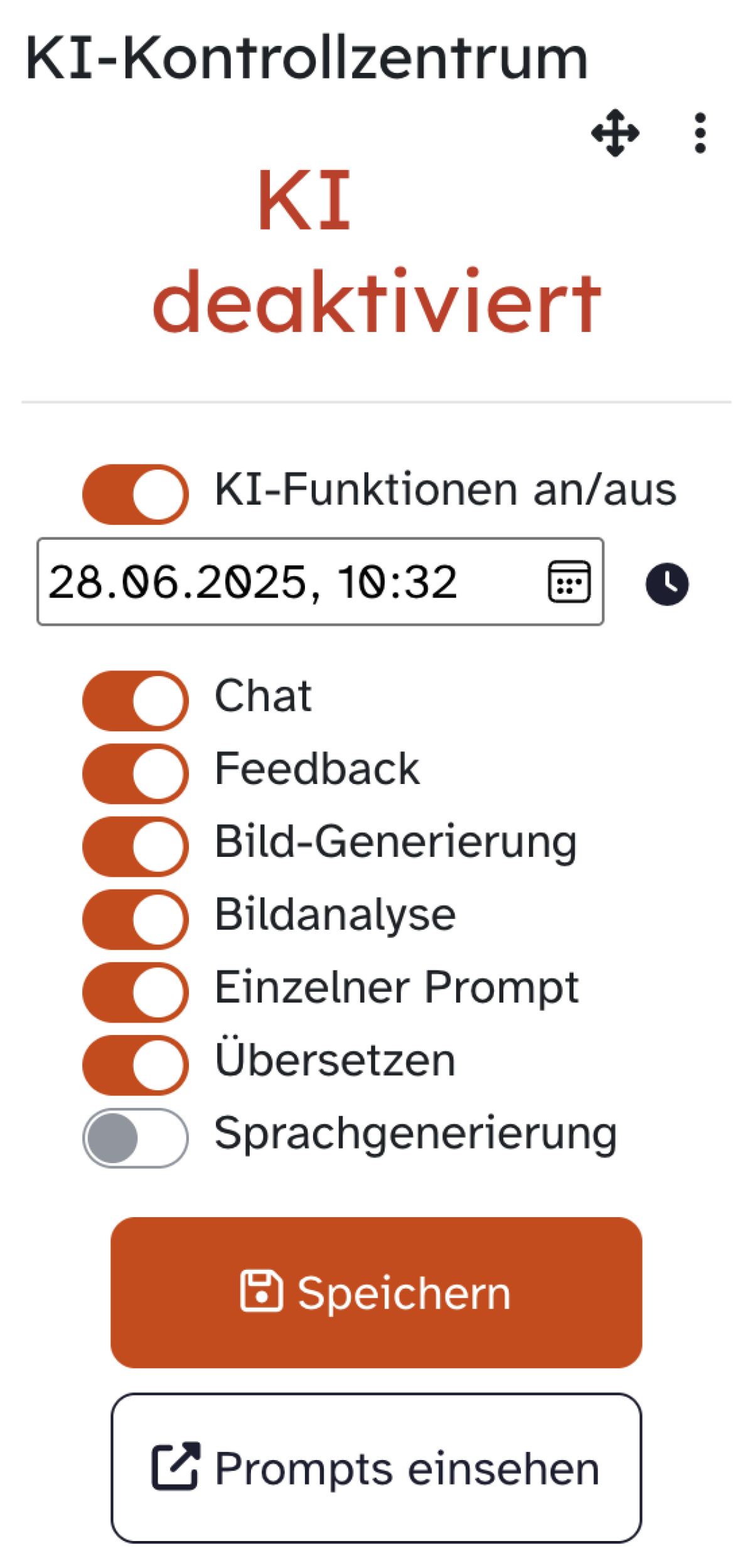This screenshot has width=753, height=1568.
Task: Disable the Bildanalyse toggle
Action: point(136,919)
